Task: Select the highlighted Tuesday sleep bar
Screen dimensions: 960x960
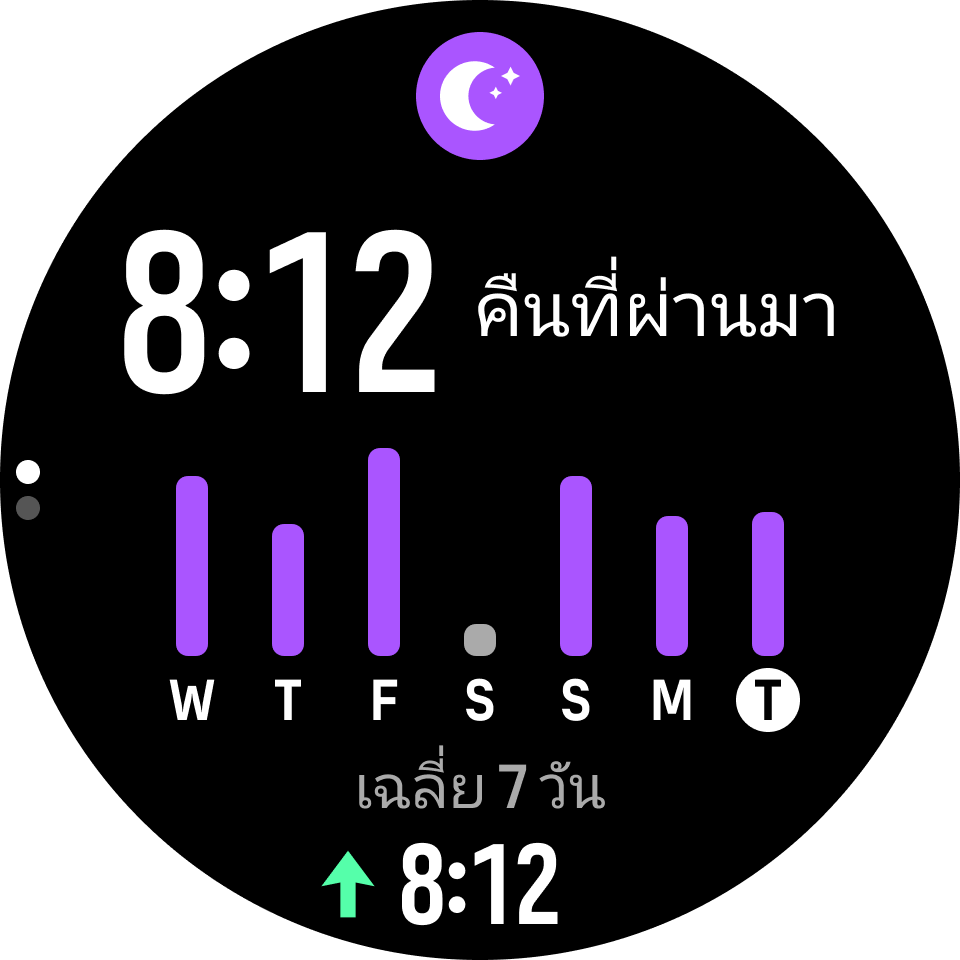Action: (x=768, y=584)
